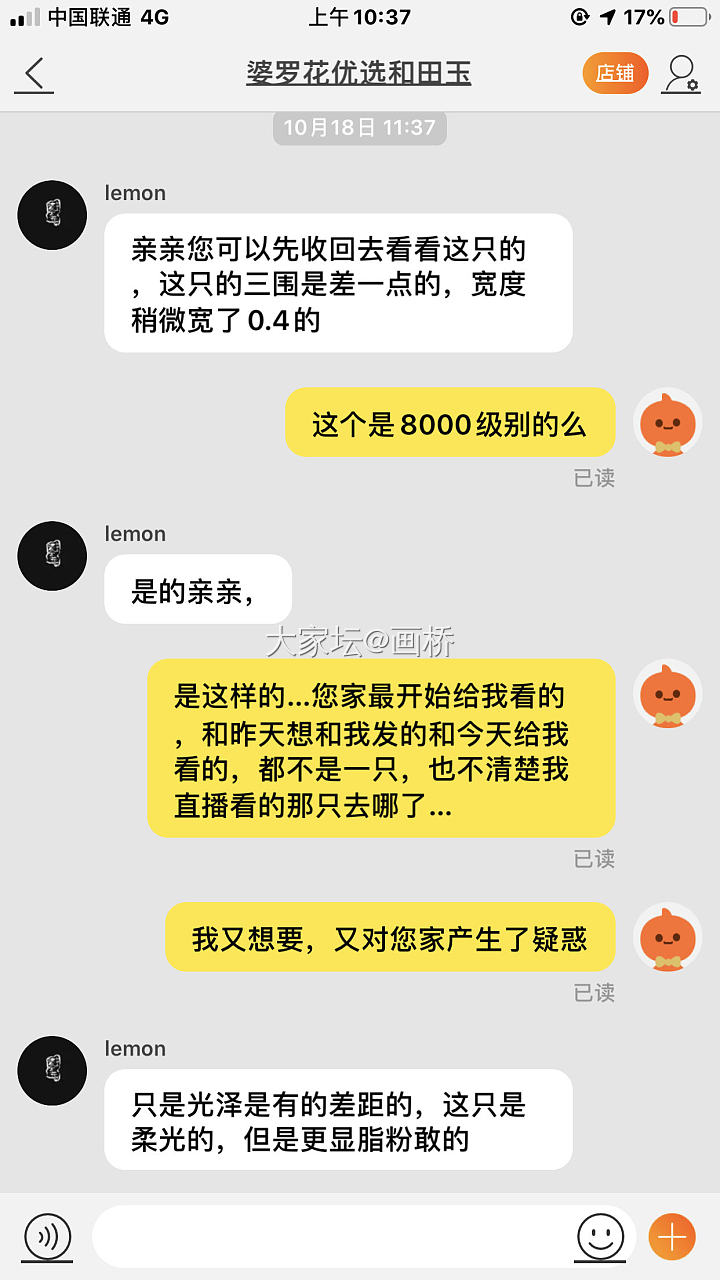
Task: Open the 店铺 shop button
Action: pos(615,73)
